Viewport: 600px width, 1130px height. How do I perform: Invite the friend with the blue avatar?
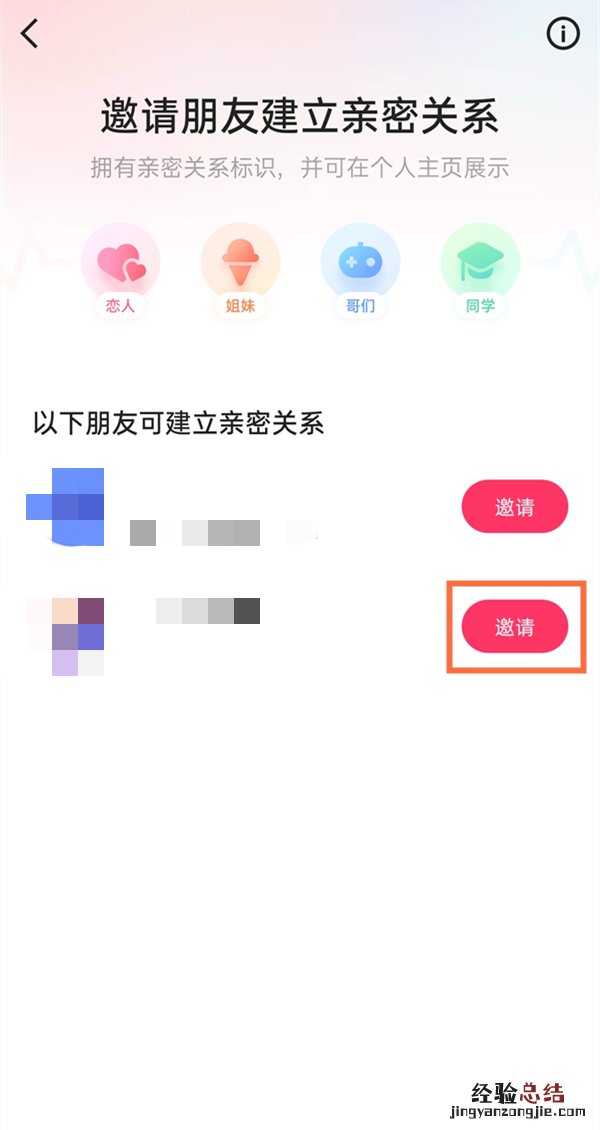[x=514, y=507]
